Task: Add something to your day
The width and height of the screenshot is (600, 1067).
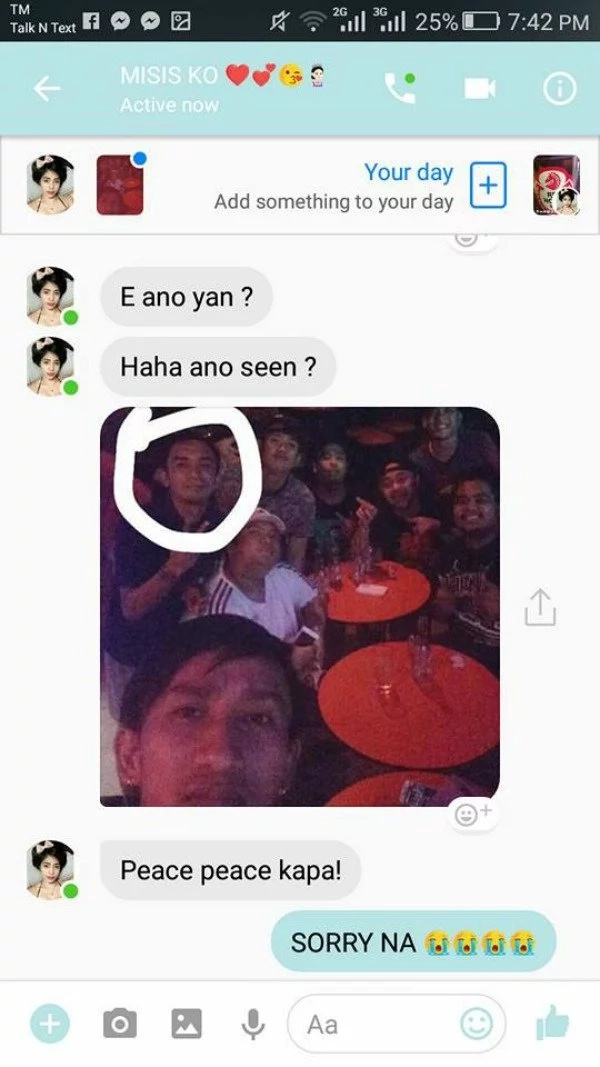Action: [489, 186]
